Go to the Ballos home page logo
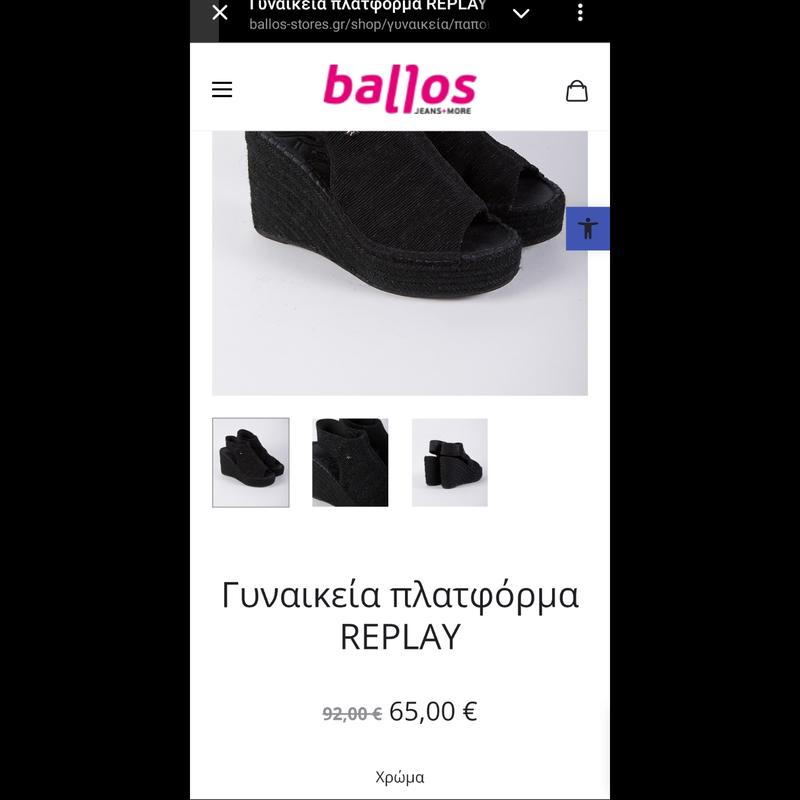Screen dimensions: 800x800 [399, 88]
